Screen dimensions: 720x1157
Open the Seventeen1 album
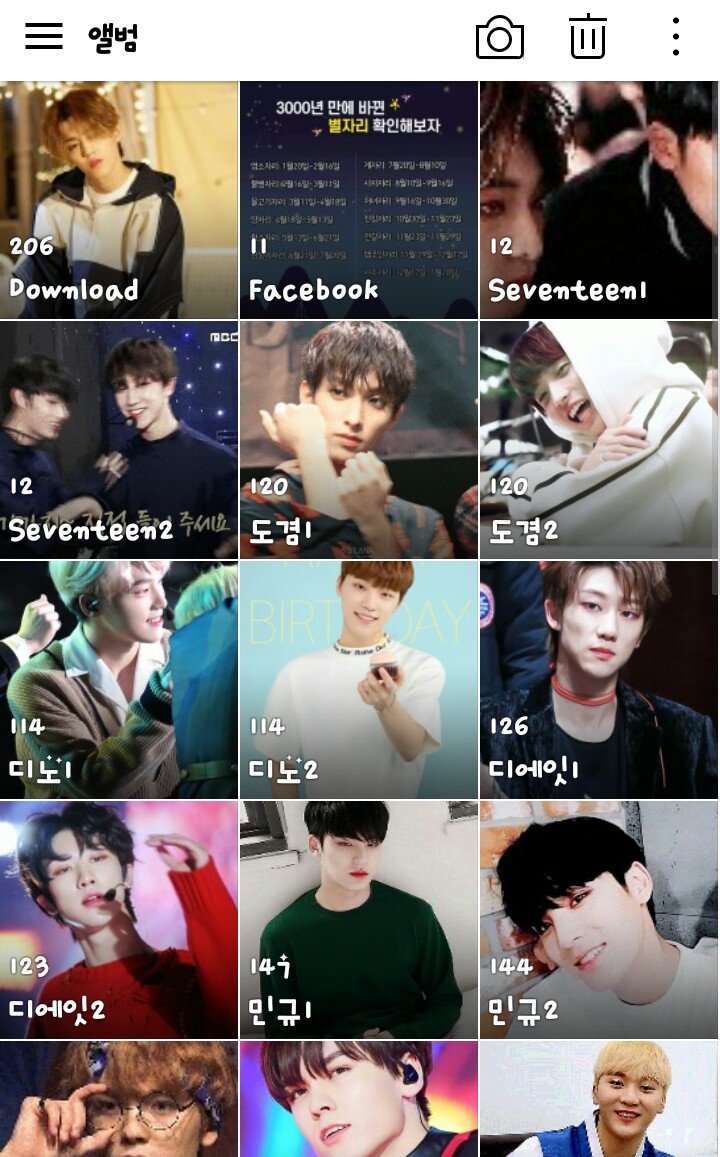[599, 200]
